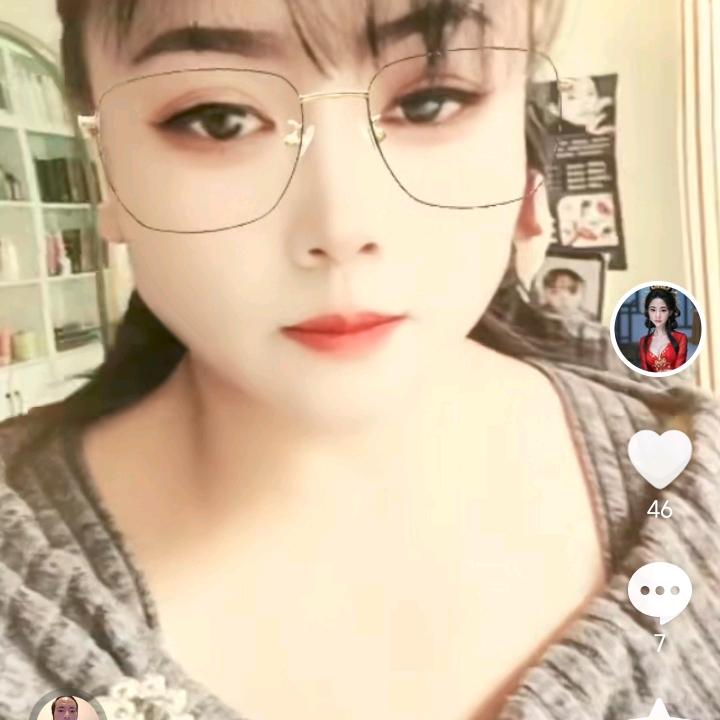720x720 pixels.
Task: Tap the small user avatar at the bottom left
Action: (67, 708)
